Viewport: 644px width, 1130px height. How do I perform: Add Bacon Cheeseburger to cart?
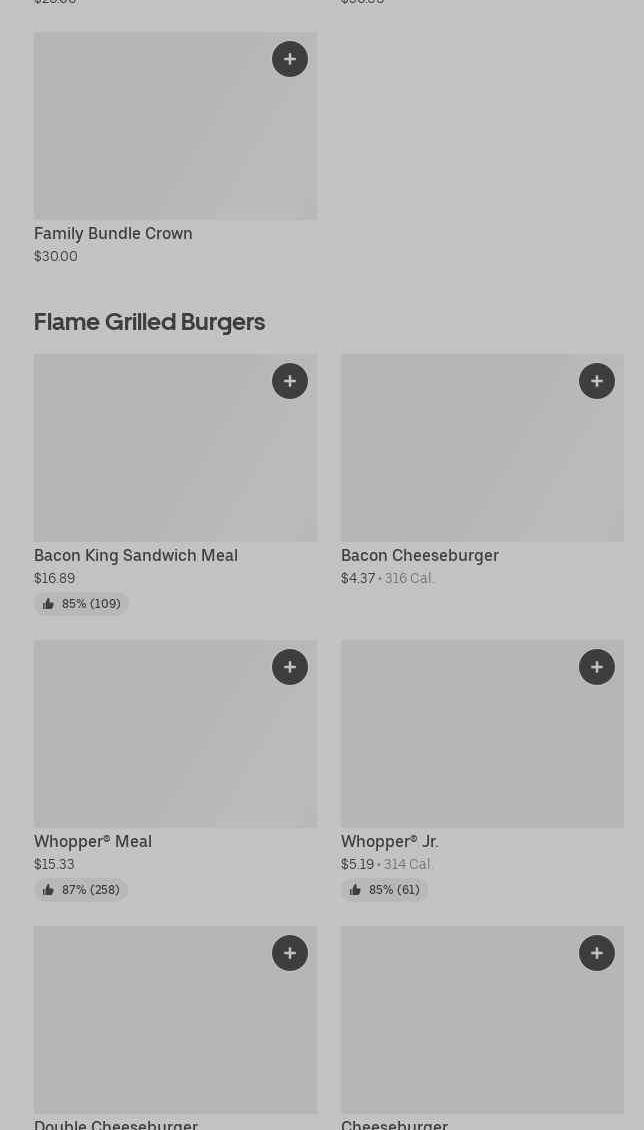(597, 381)
